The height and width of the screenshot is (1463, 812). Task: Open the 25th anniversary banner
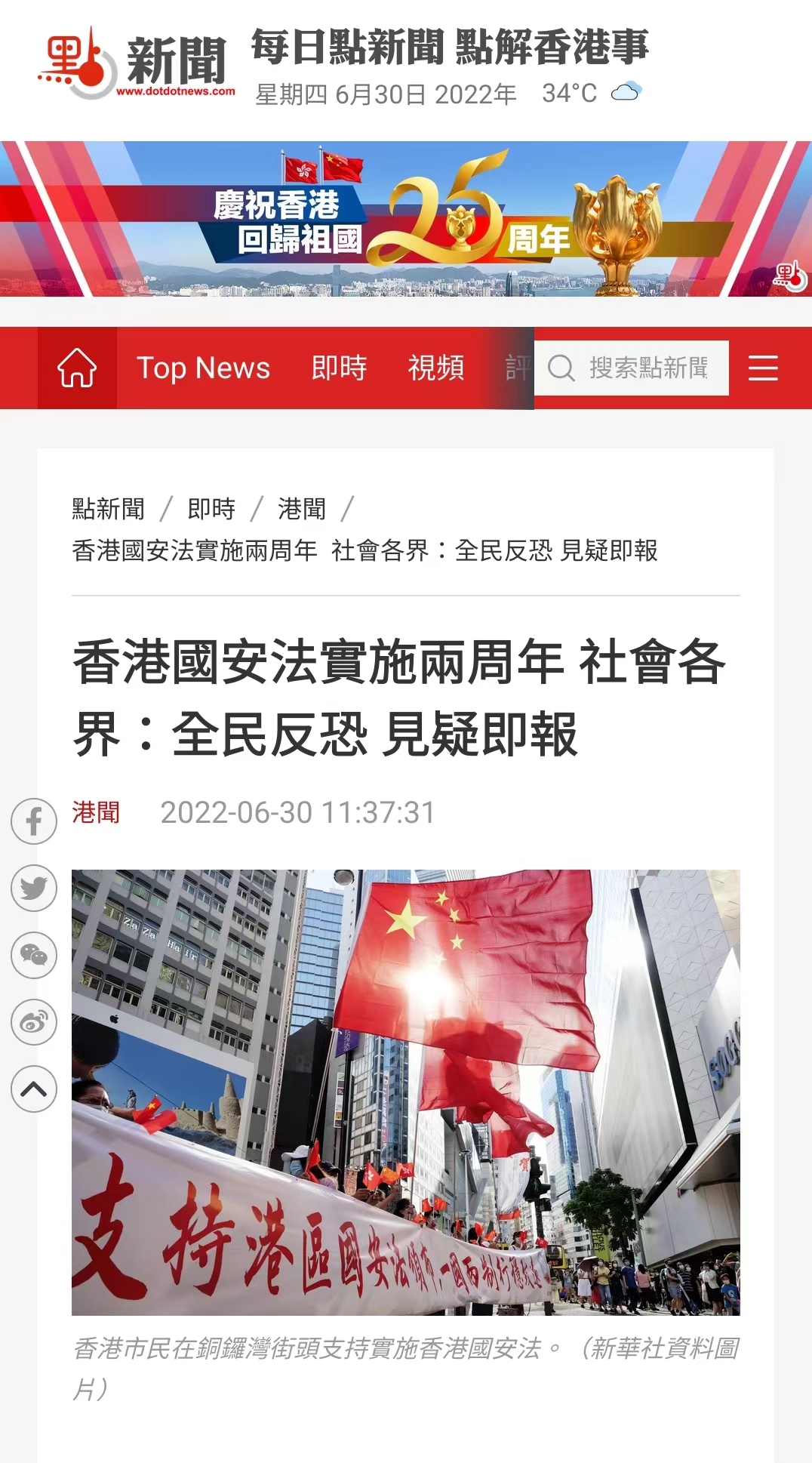[406, 219]
